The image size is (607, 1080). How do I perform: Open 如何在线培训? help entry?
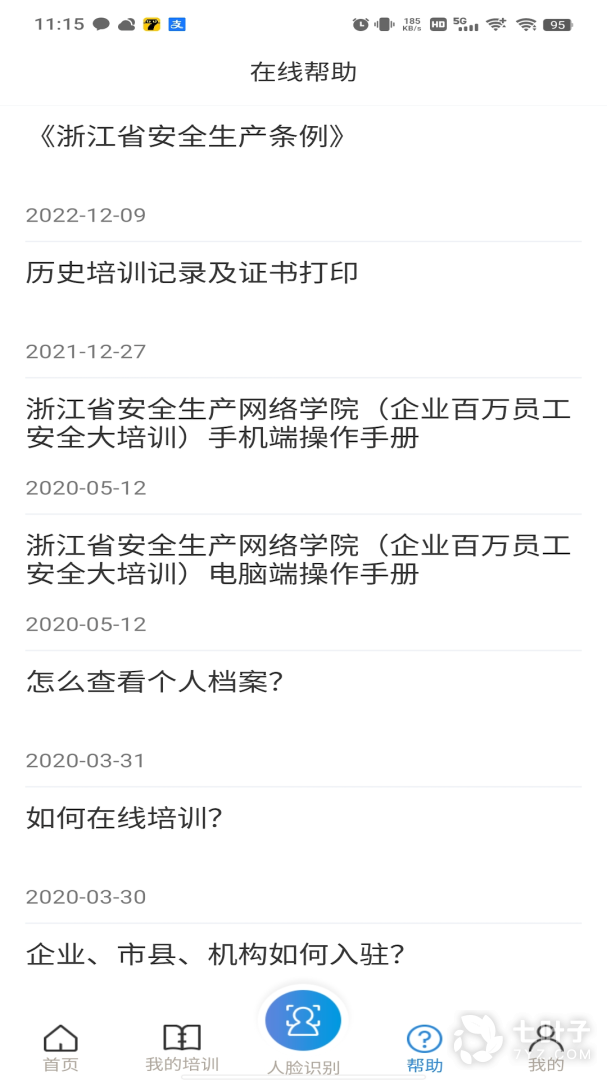click(x=124, y=818)
